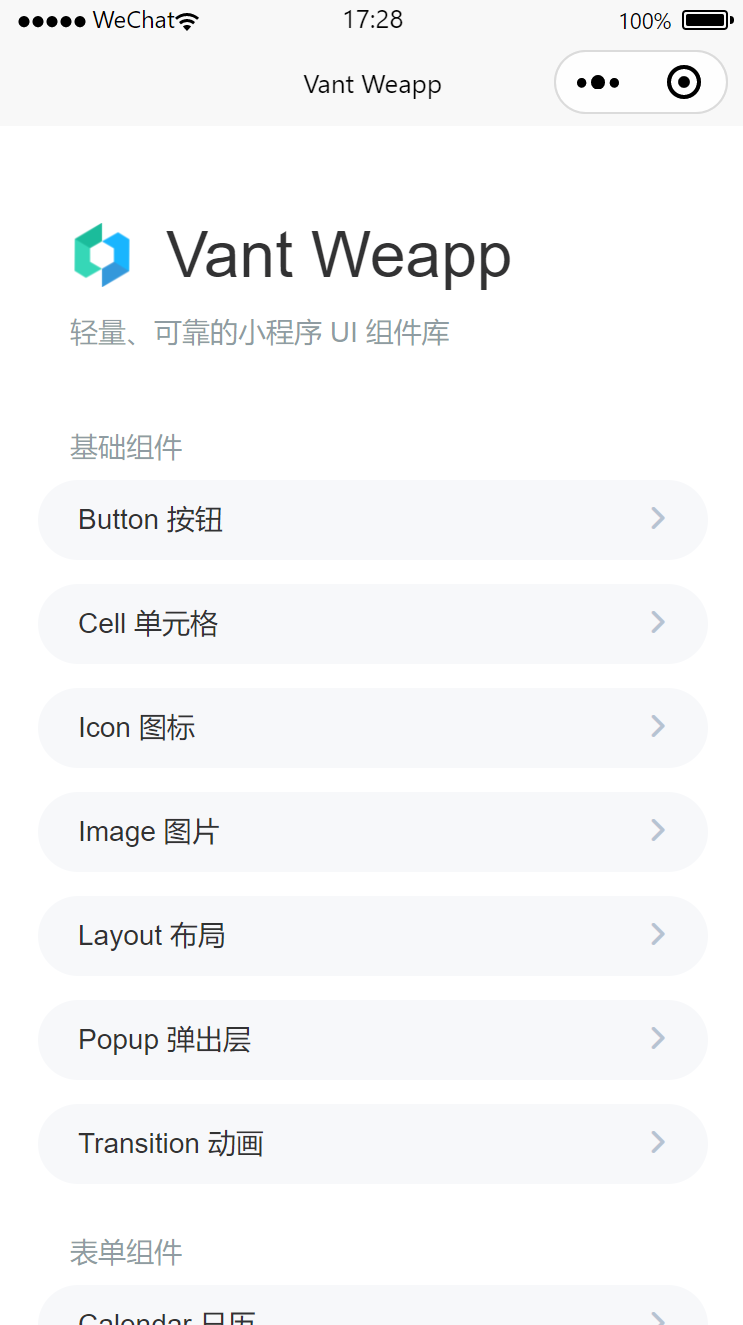743x1325 pixels.
Task: Expand the Popup 弹出层 component entry
Action: click(372, 1039)
